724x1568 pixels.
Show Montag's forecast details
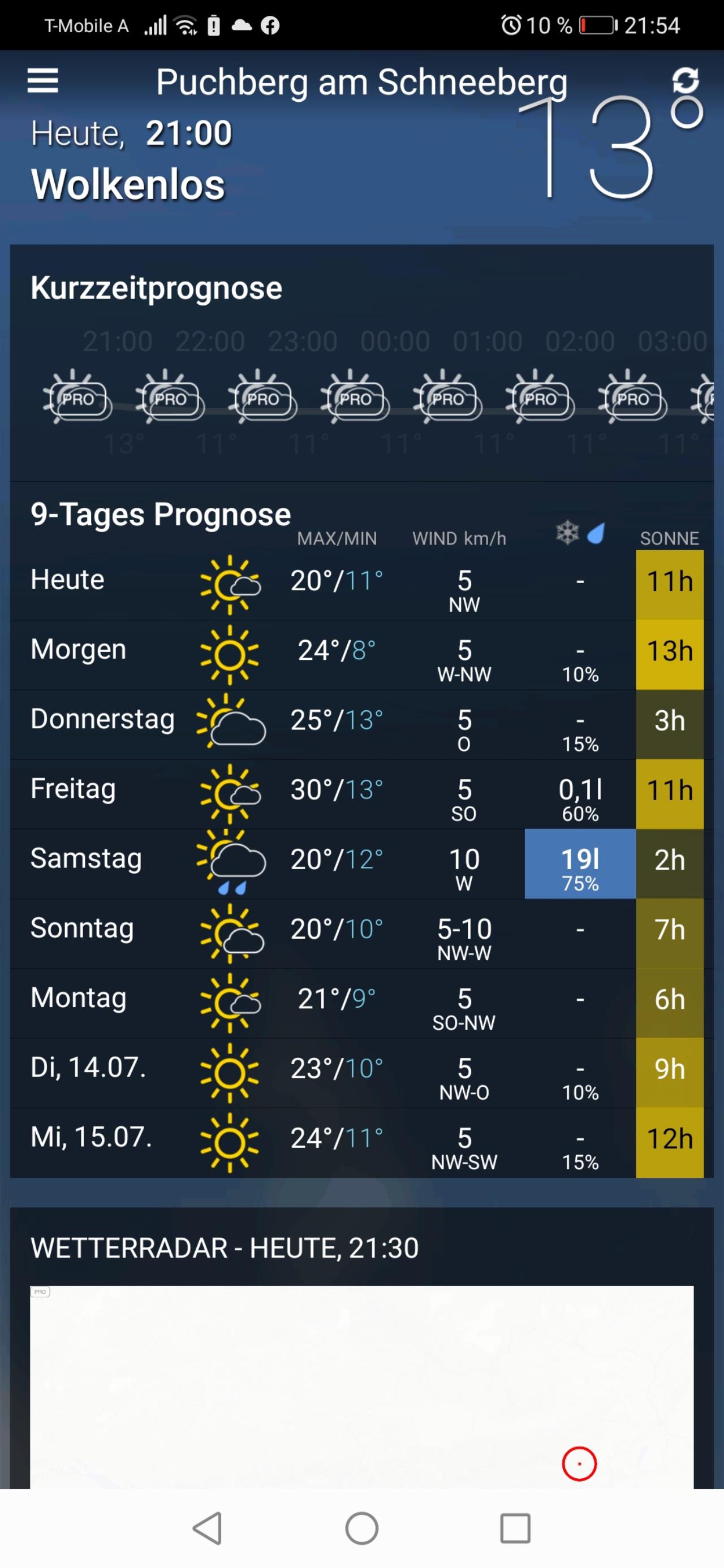(361, 1003)
